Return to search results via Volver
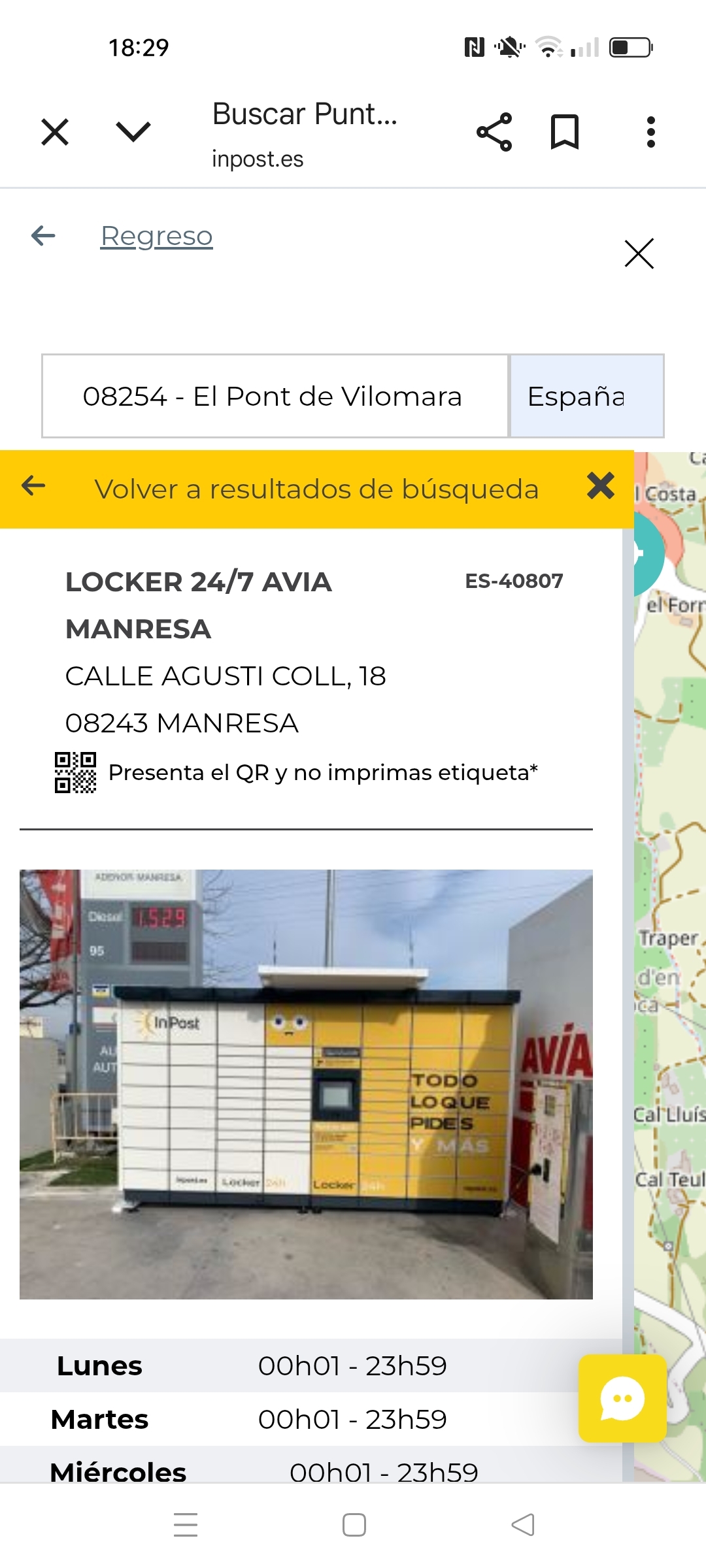The height and width of the screenshot is (1568, 706). pos(316,489)
